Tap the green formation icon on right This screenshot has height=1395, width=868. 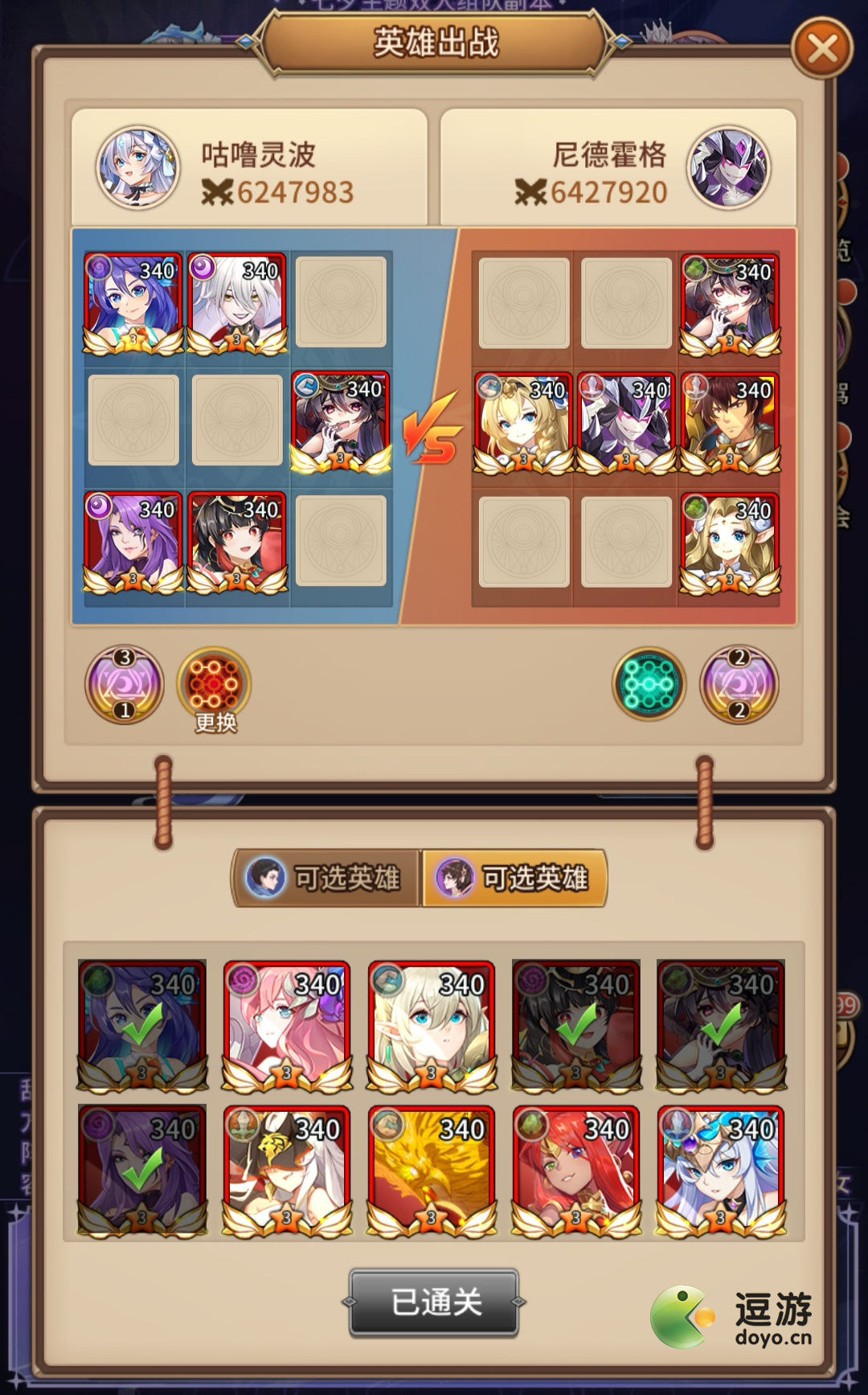point(649,683)
